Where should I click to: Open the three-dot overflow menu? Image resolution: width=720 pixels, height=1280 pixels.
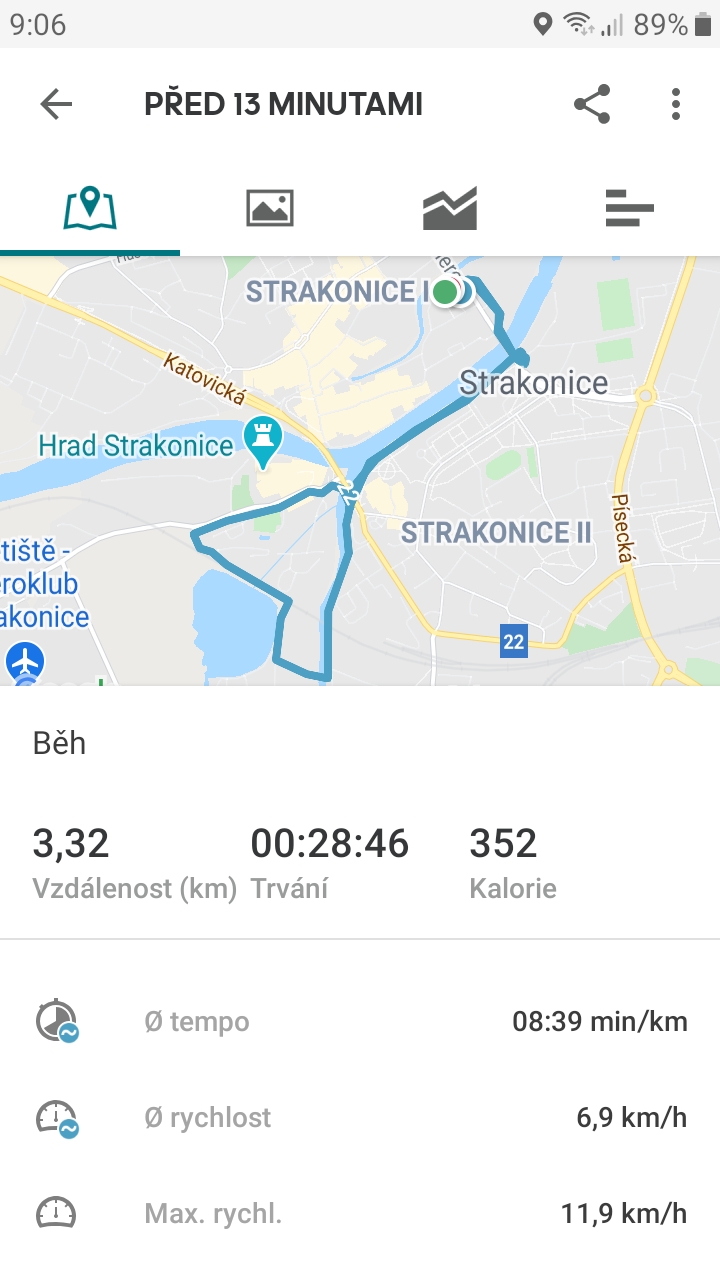coord(676,104)
